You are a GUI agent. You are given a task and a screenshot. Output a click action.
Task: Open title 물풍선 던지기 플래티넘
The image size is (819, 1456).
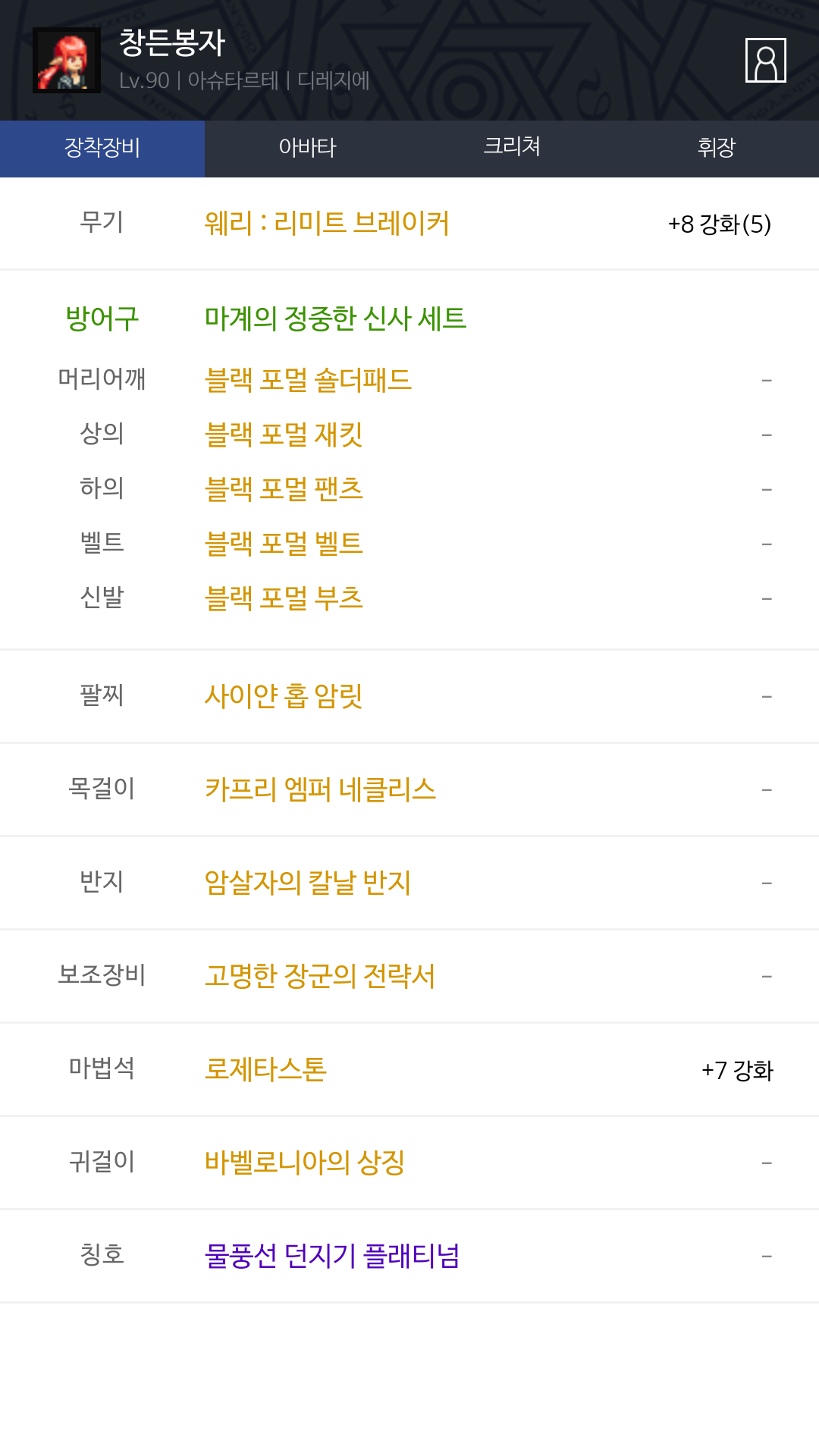(332, 1256)
